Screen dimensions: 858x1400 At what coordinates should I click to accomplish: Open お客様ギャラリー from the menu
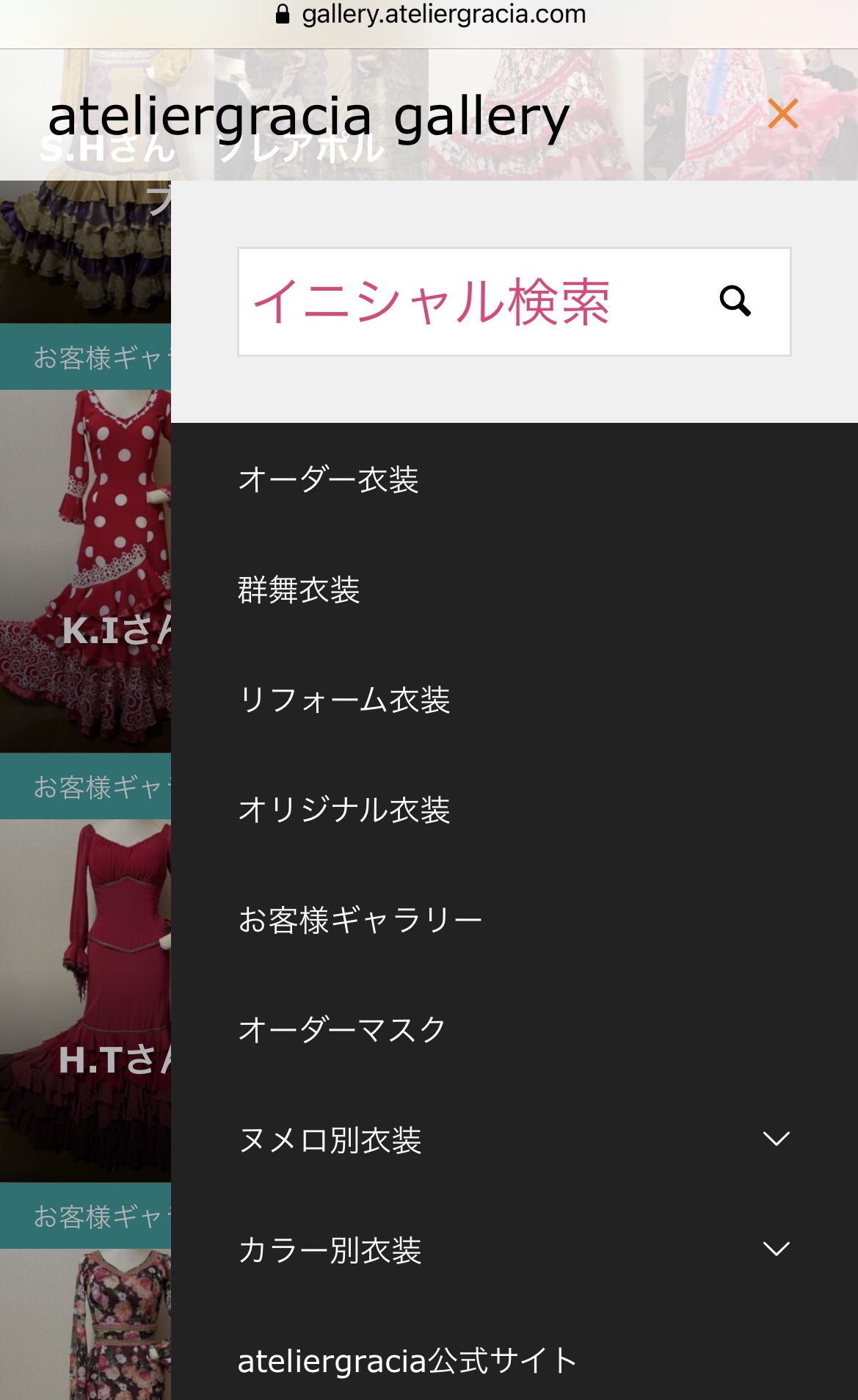click(x=360, y=920)
